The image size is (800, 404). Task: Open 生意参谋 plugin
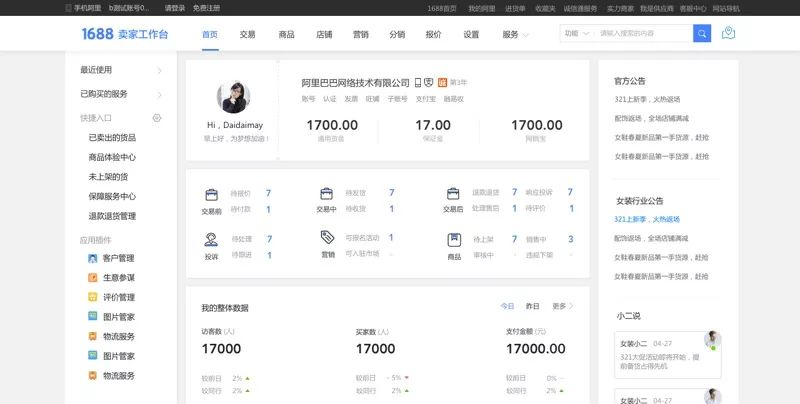click(x=112, y=277)
